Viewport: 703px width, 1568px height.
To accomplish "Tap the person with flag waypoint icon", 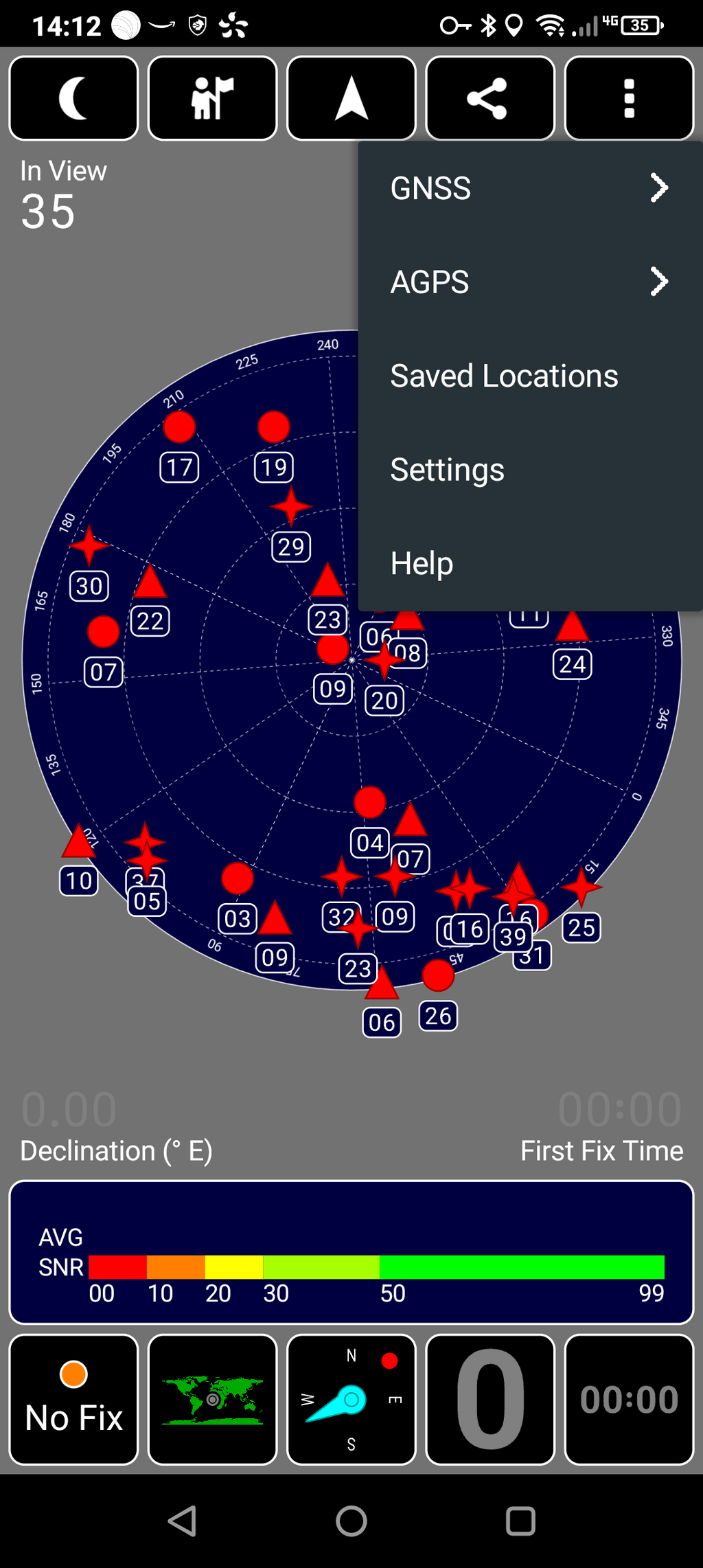I will pos(213,98).
